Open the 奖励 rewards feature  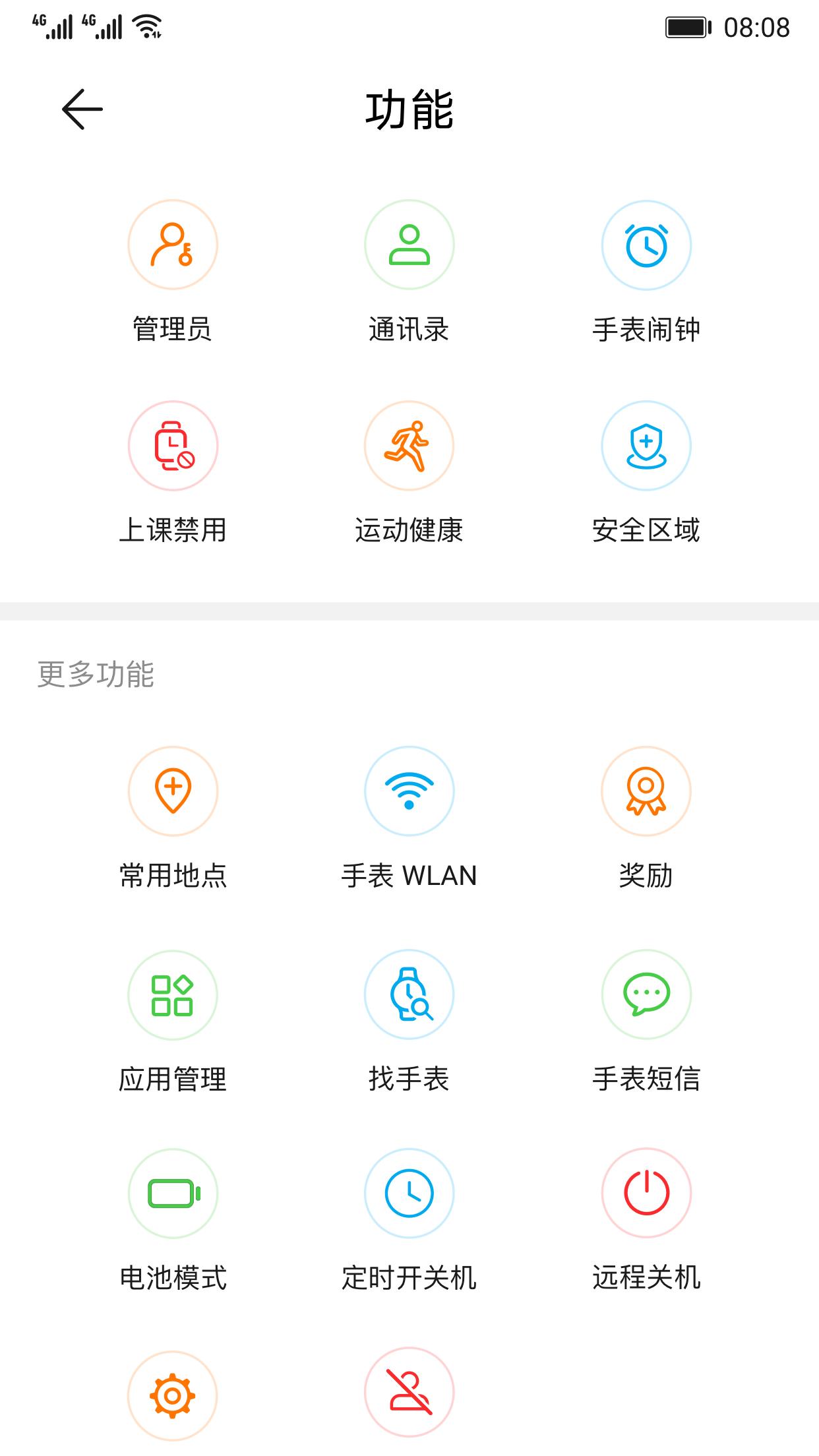click(646, 791)
